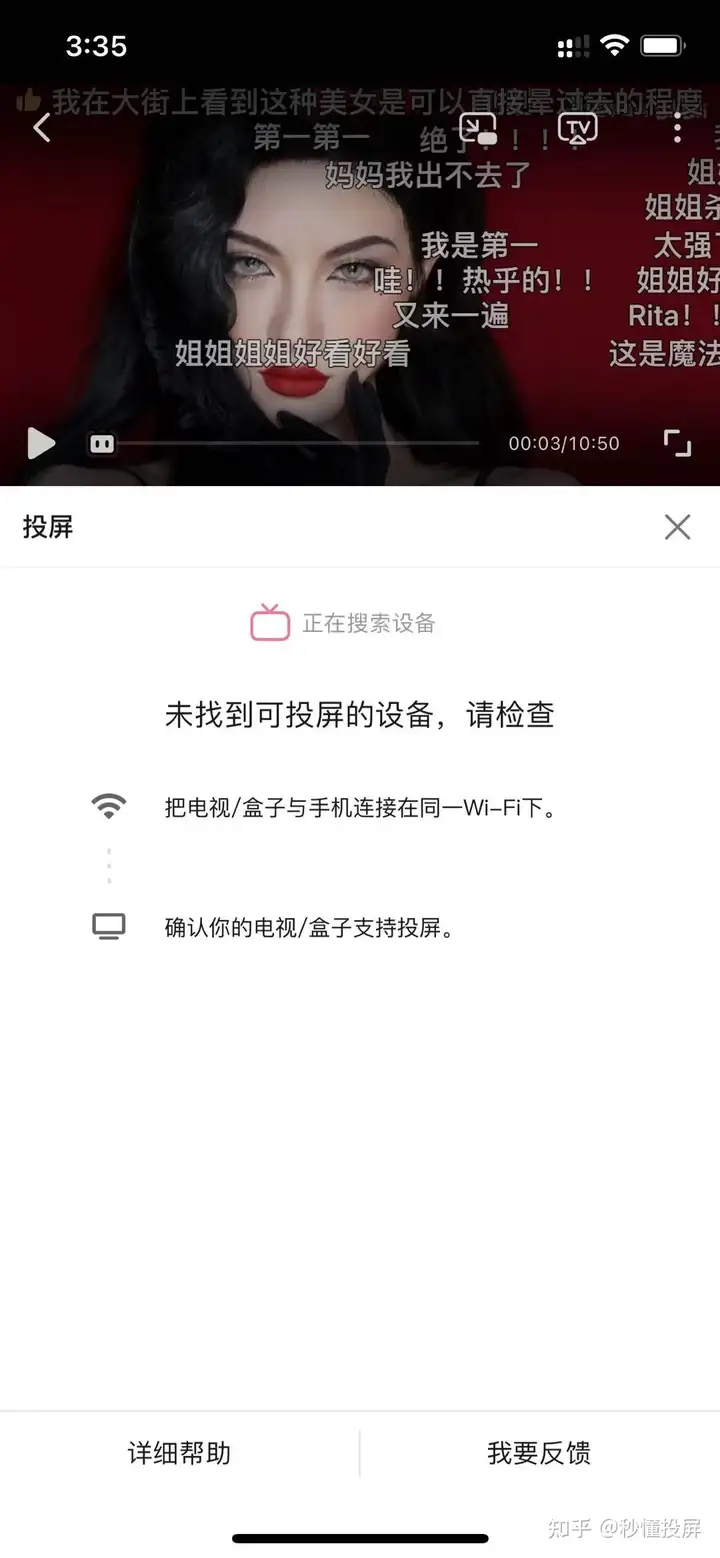Go back using the top-left arrow

pos(42,128)
